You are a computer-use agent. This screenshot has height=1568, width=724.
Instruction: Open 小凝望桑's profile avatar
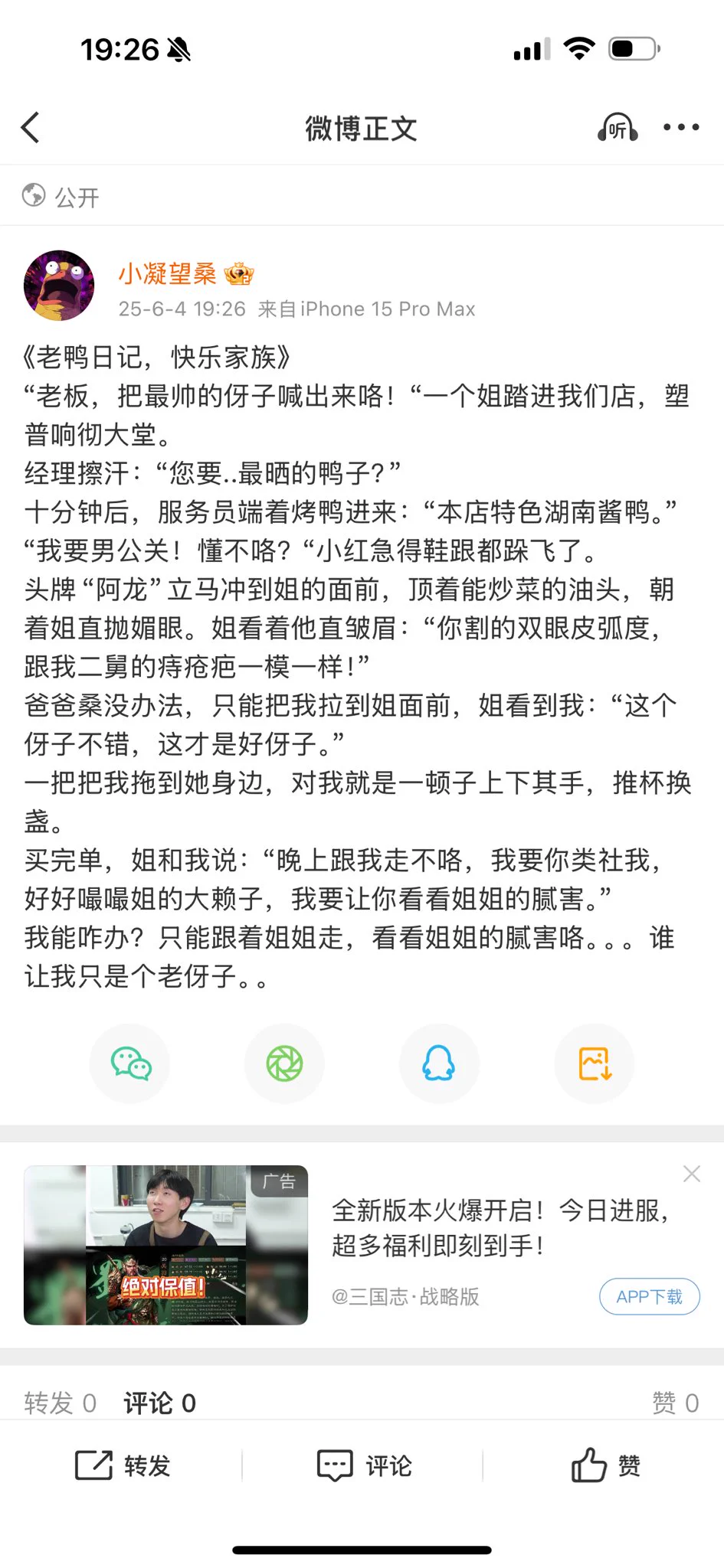click(59, 286)
